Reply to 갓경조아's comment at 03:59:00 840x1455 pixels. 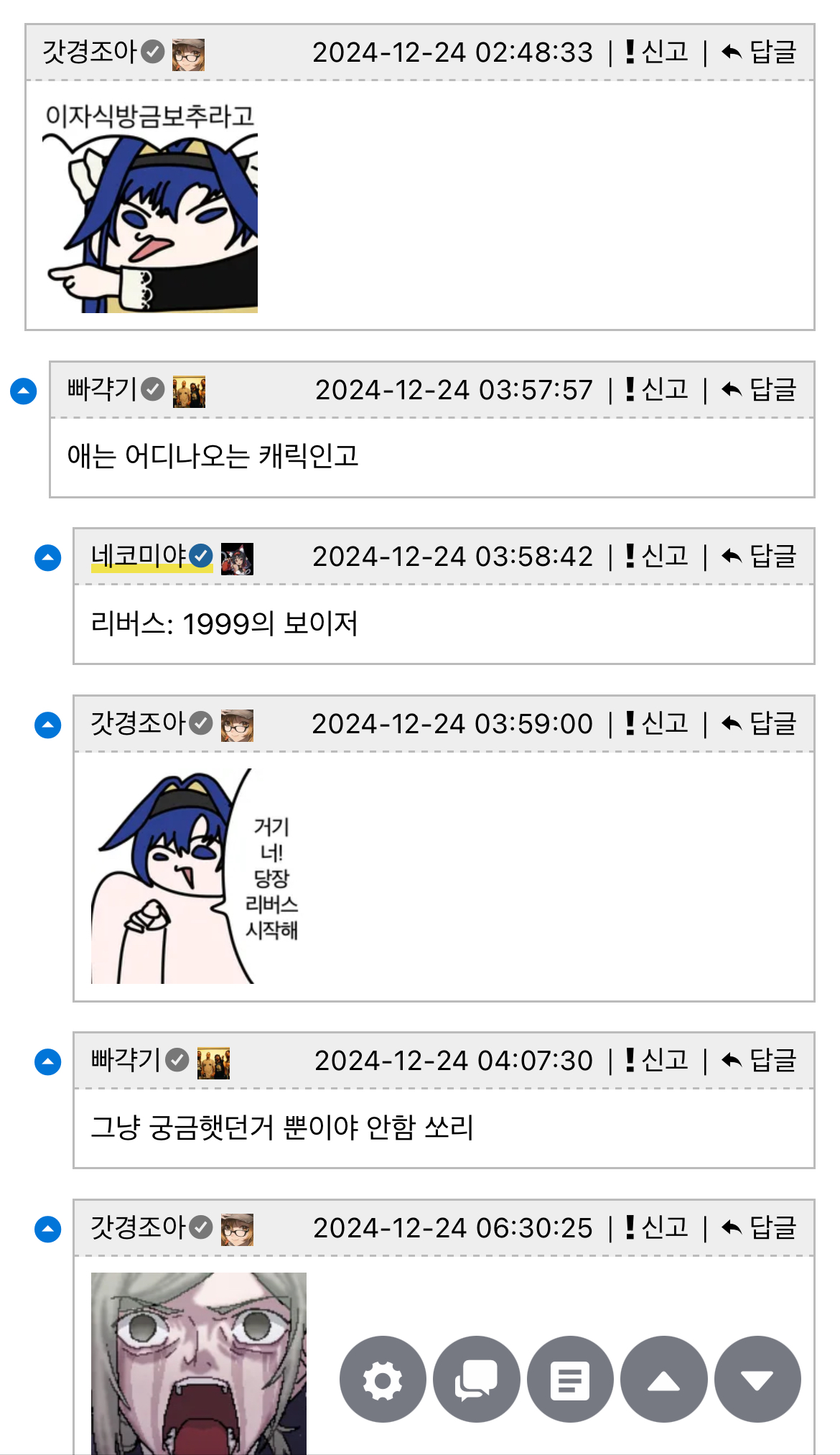point(760,724)
